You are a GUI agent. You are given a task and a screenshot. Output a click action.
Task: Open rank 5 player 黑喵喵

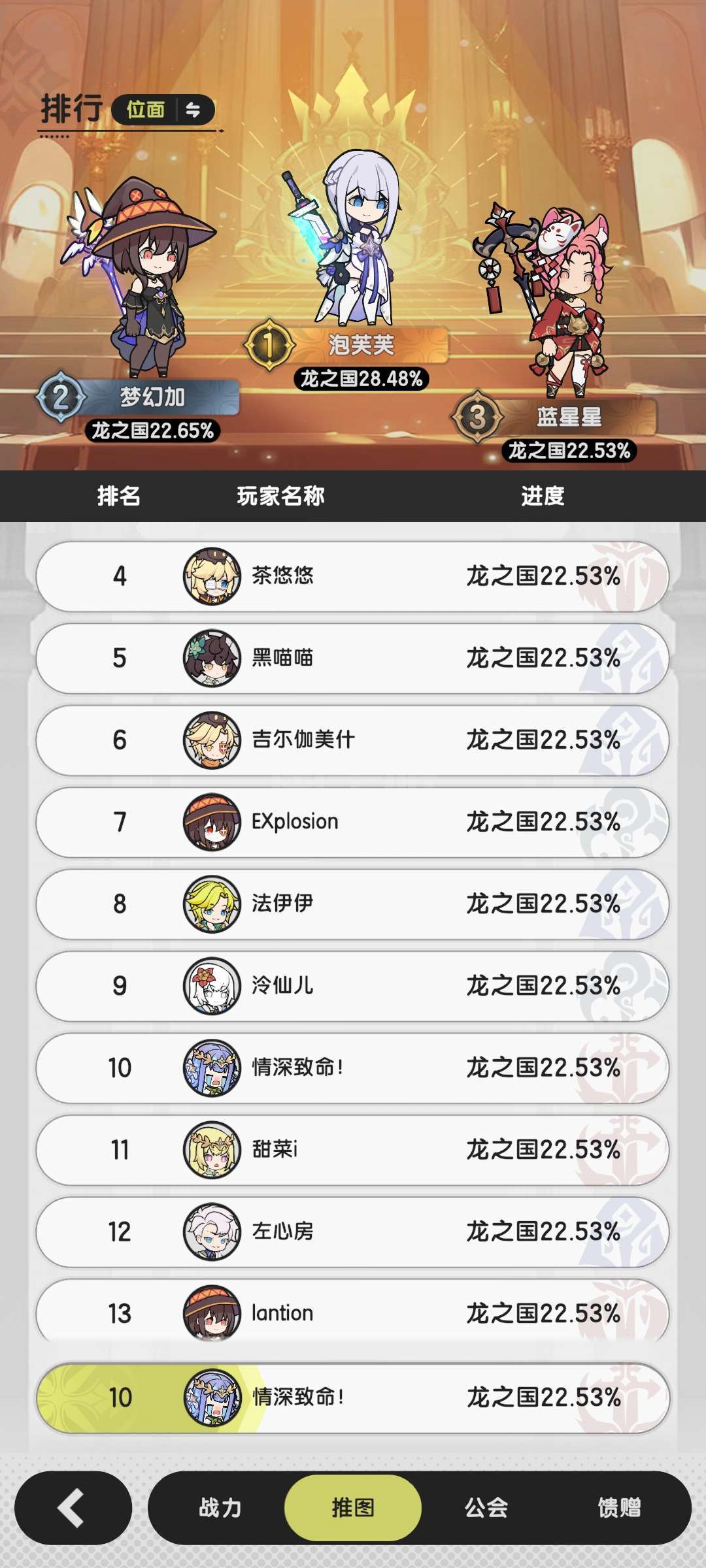coord(353,658)
